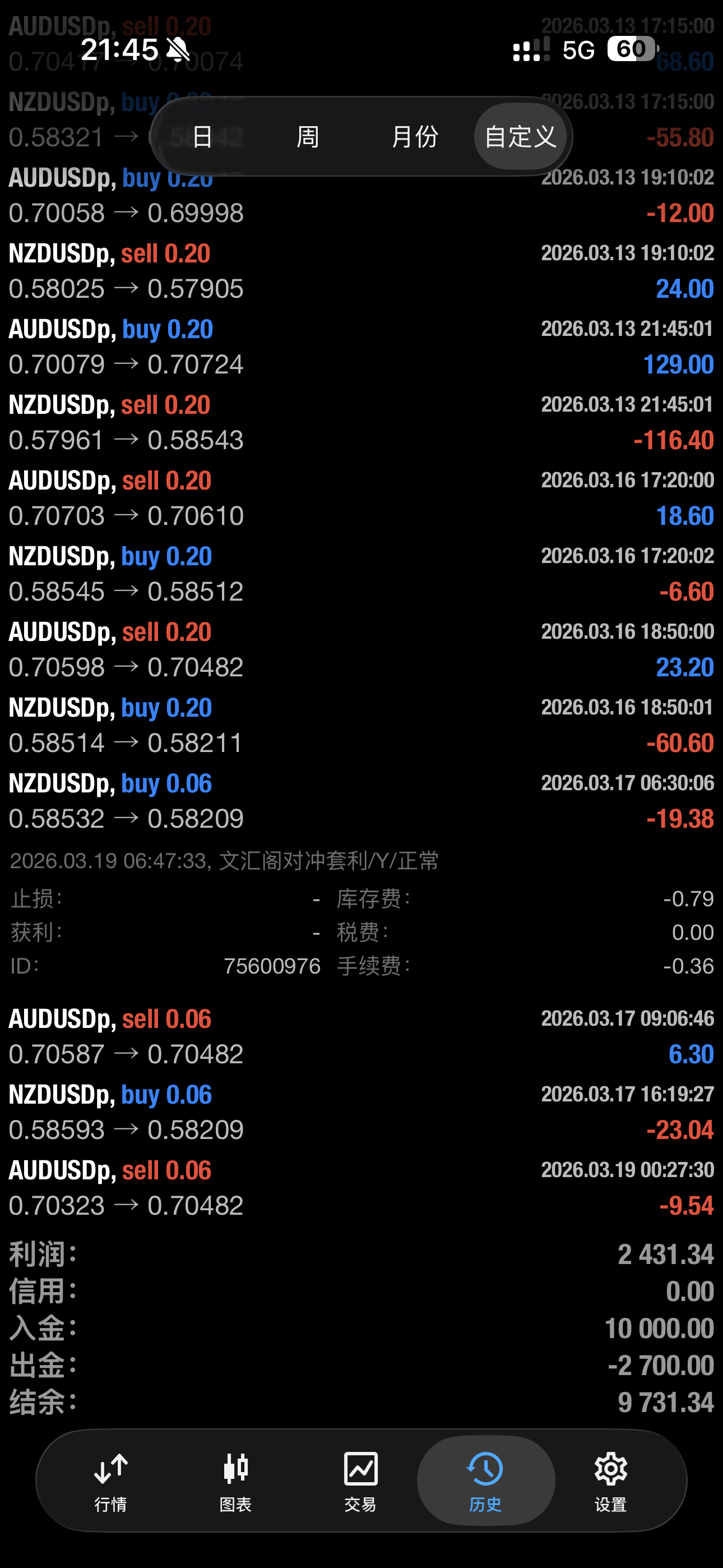
Task: Open 设置 settings
Action: tap(610, 1481)
